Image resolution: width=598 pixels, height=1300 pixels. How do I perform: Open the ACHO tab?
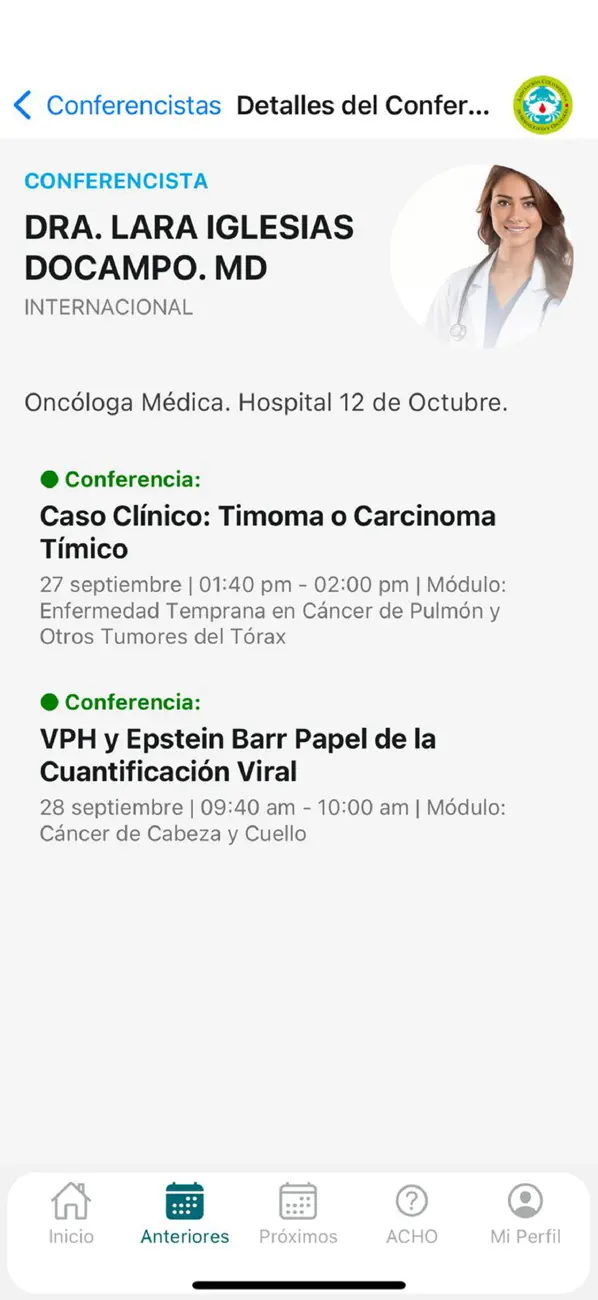pos(412,1213)
